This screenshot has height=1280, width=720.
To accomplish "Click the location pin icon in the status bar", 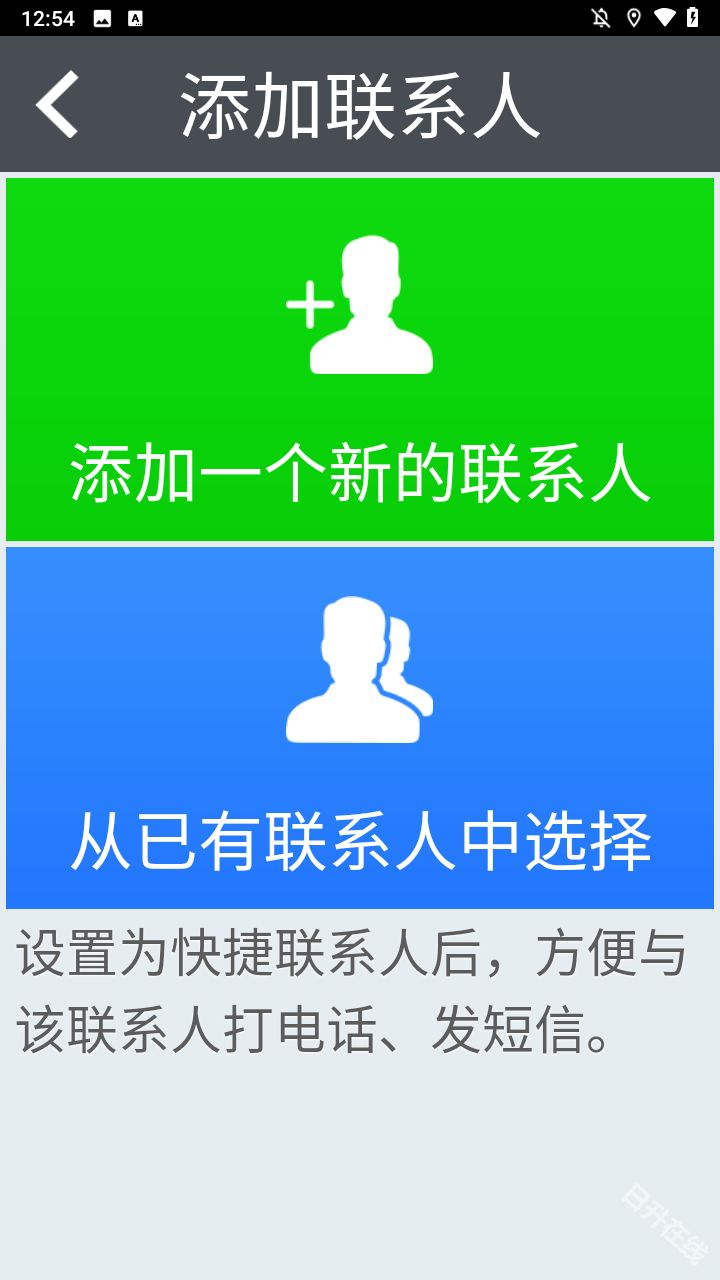I will (634, 17).
